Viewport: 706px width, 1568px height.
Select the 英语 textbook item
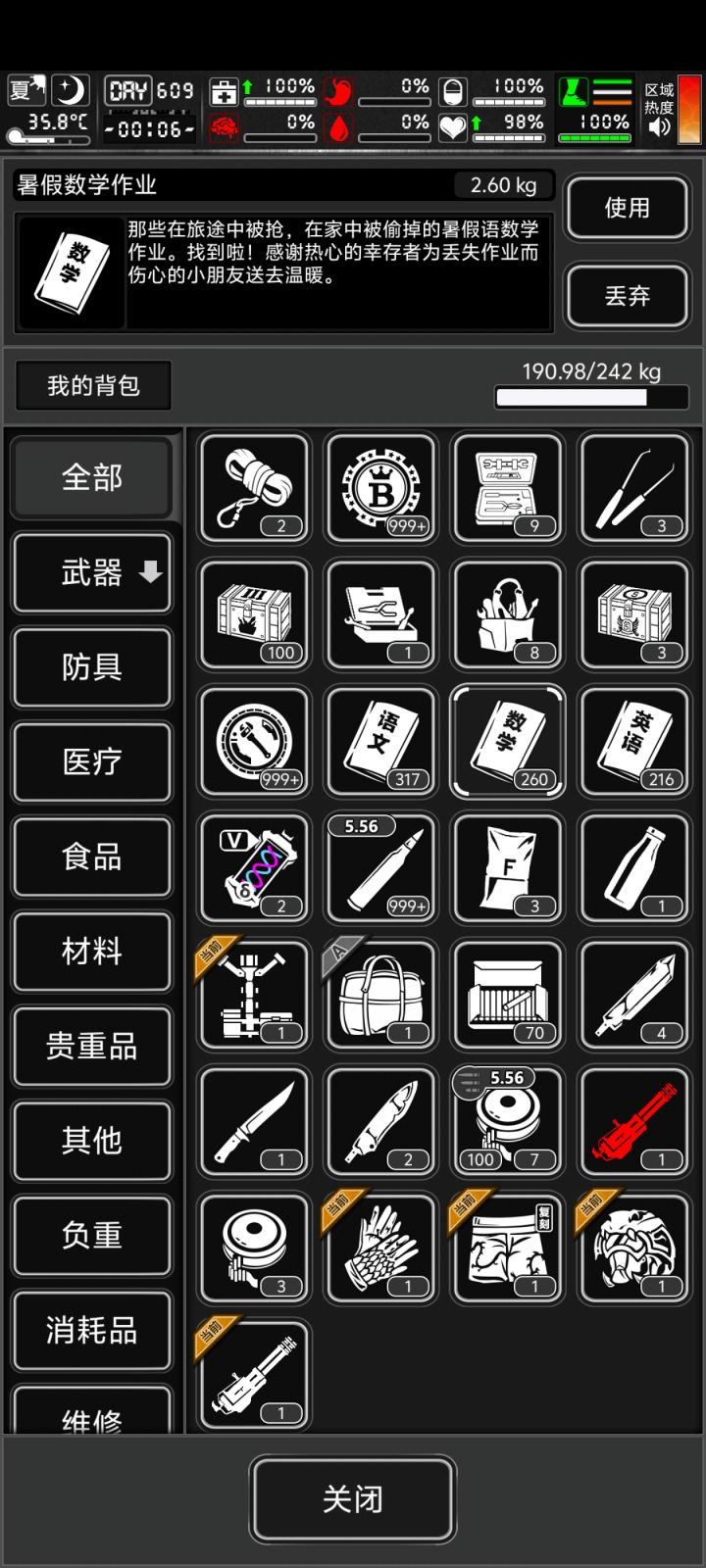point(632,742)
